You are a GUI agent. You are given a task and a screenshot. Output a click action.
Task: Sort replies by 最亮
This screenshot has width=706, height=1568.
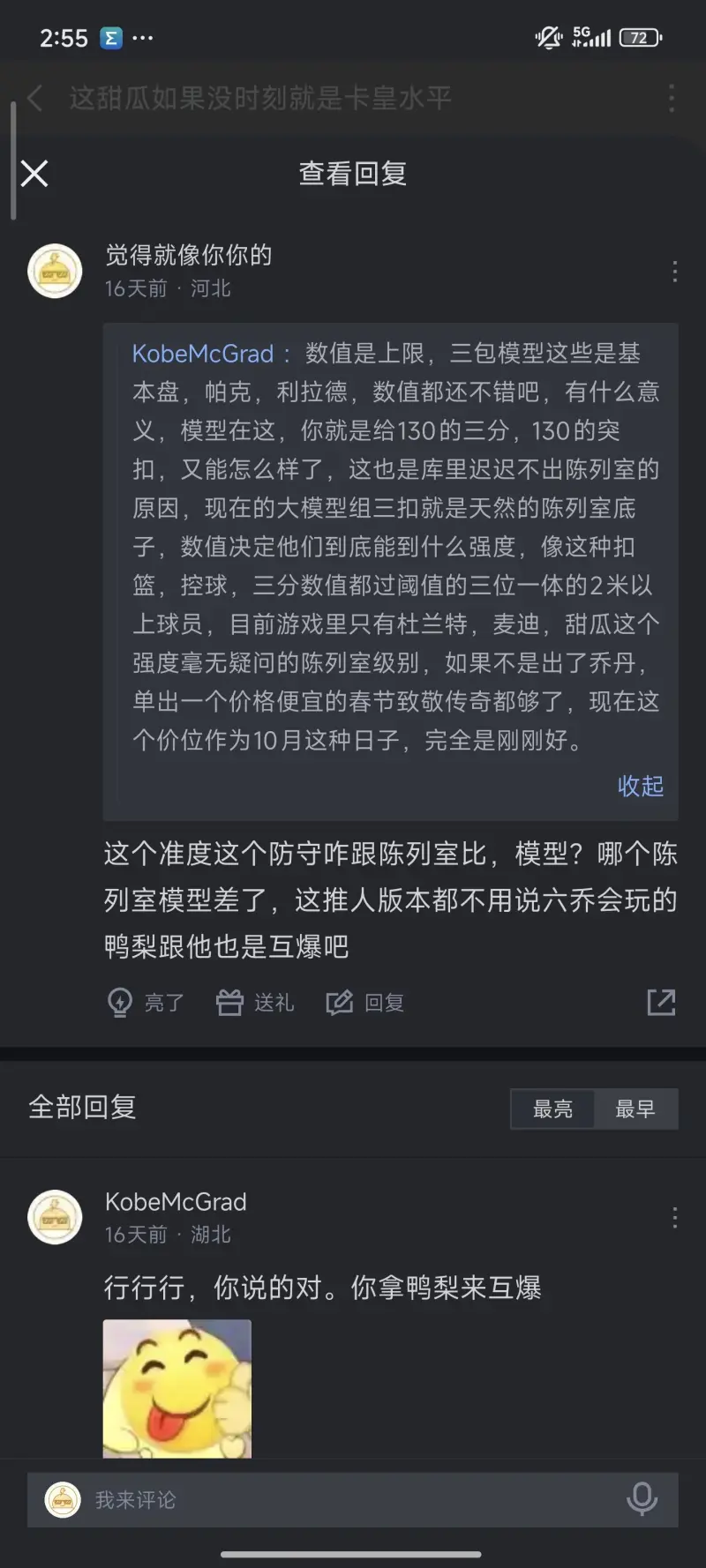552,1109
